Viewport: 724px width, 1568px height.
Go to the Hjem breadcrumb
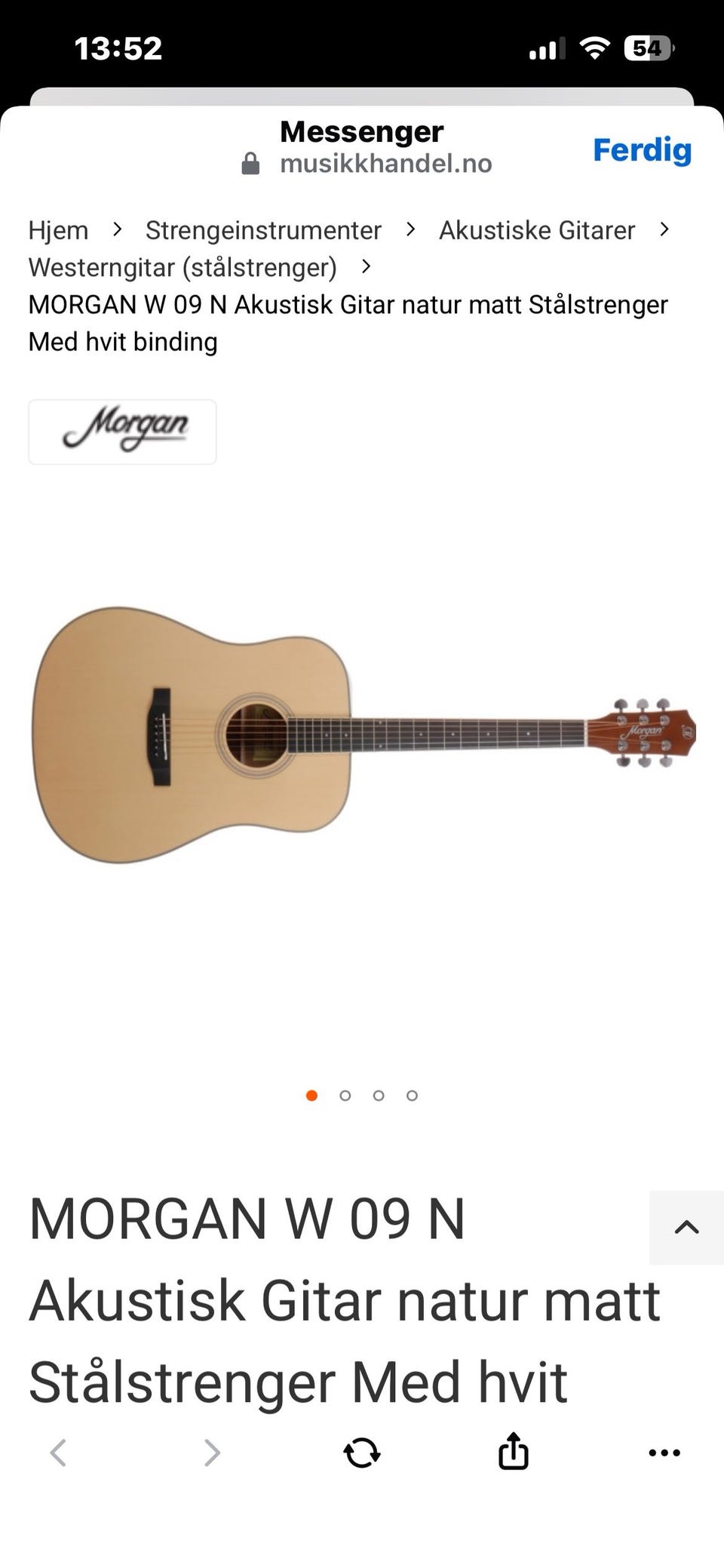[58, 230]
